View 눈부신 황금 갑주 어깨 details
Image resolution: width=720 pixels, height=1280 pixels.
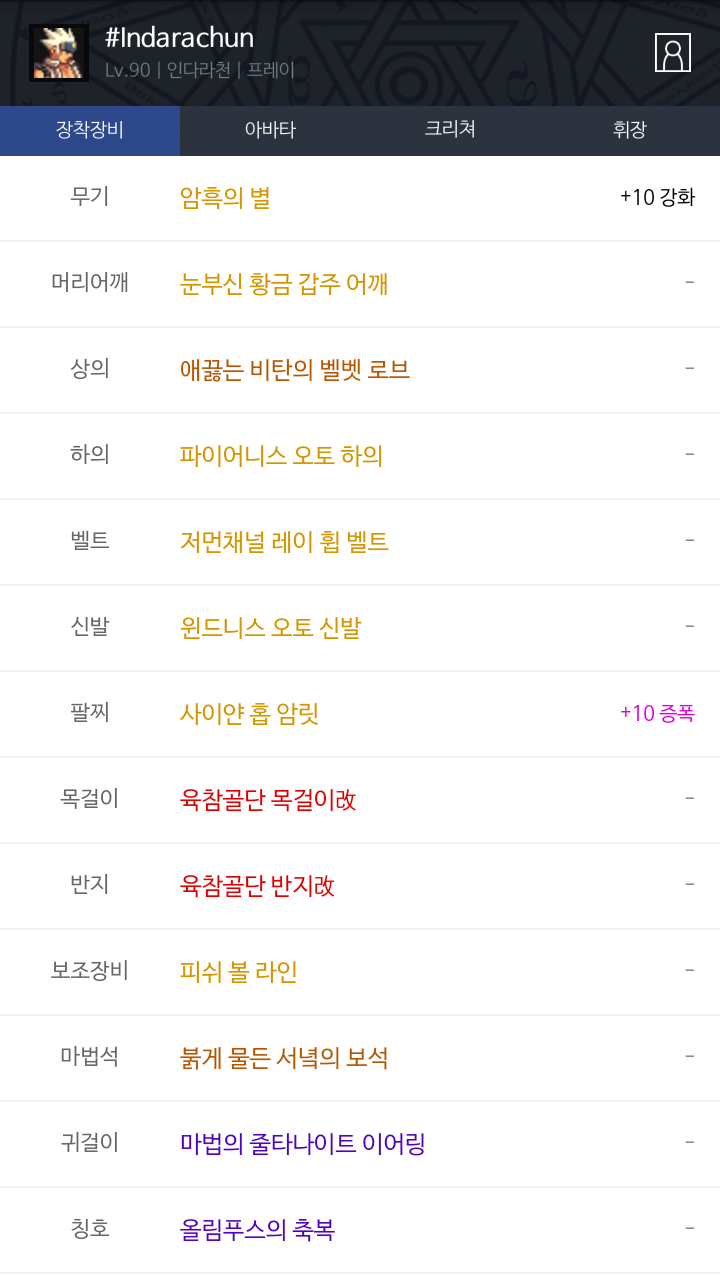pyautogui.click(x=284, y=284)
